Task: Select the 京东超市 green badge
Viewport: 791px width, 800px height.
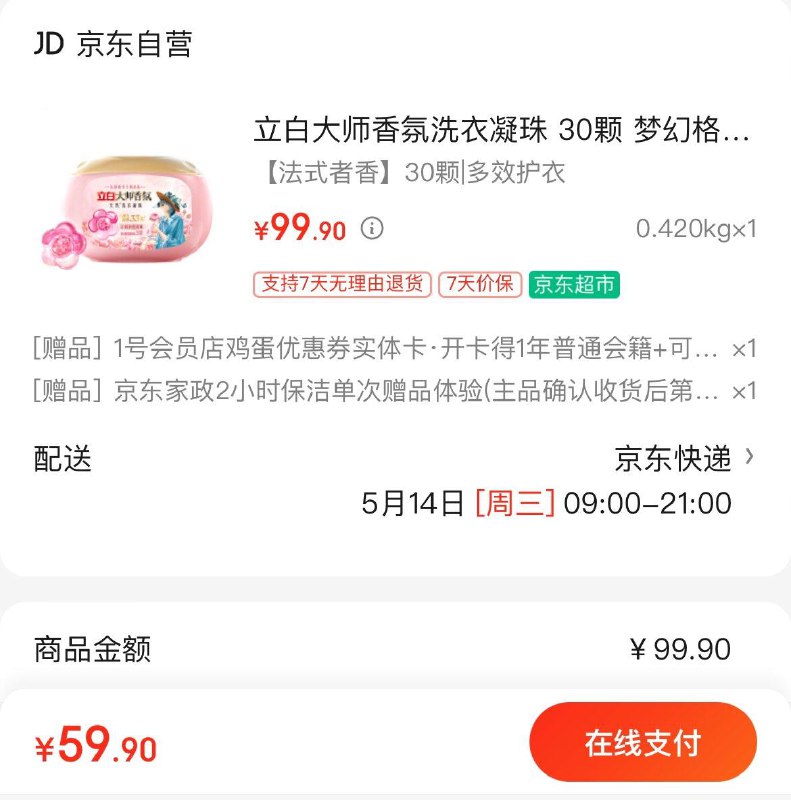Action: [x=574, y=284]
